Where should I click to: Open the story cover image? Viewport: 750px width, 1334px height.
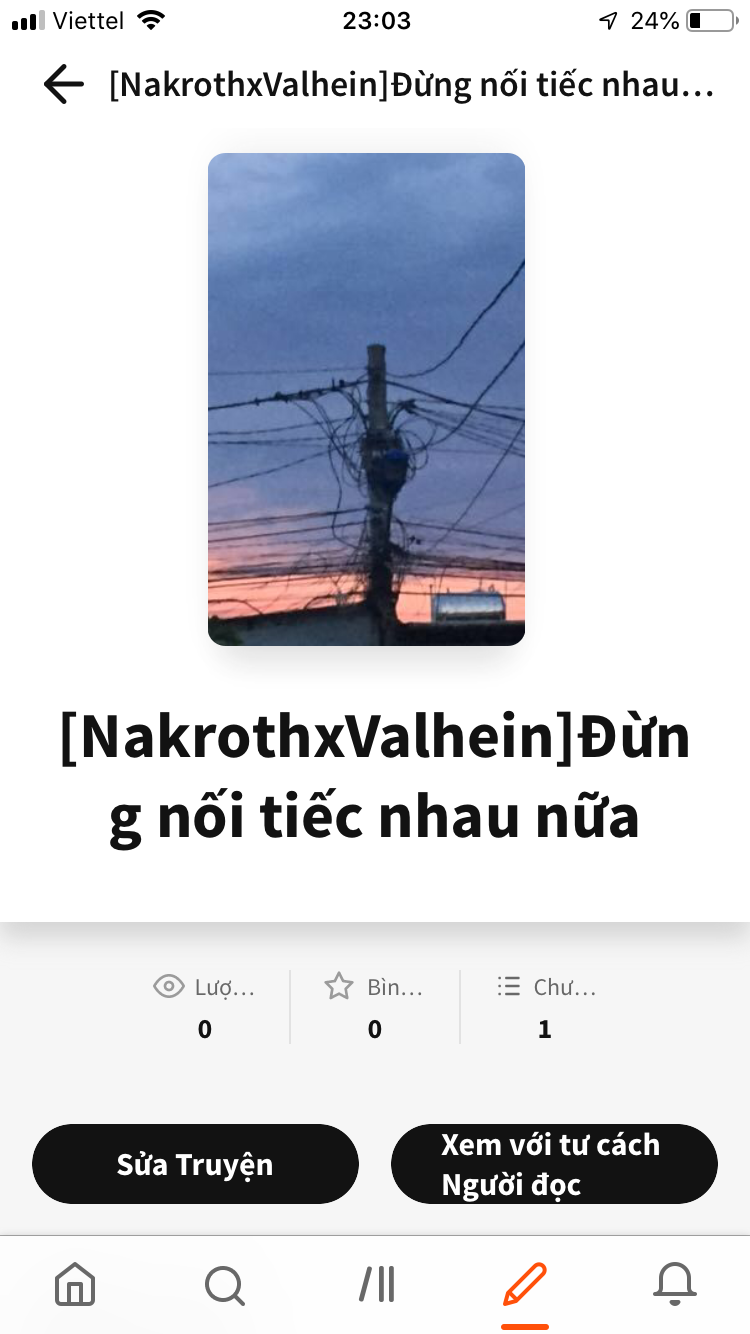coord(366,399)
